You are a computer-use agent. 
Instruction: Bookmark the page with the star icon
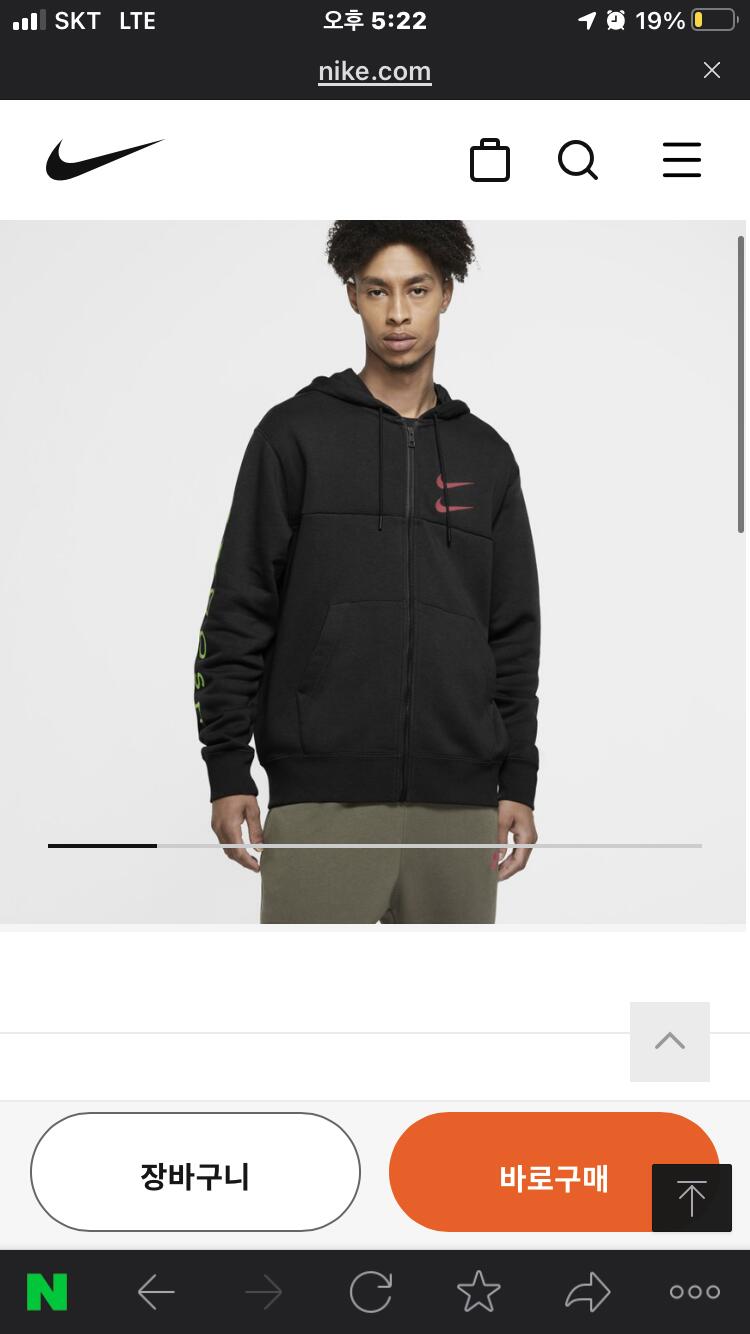point(479,1292)
